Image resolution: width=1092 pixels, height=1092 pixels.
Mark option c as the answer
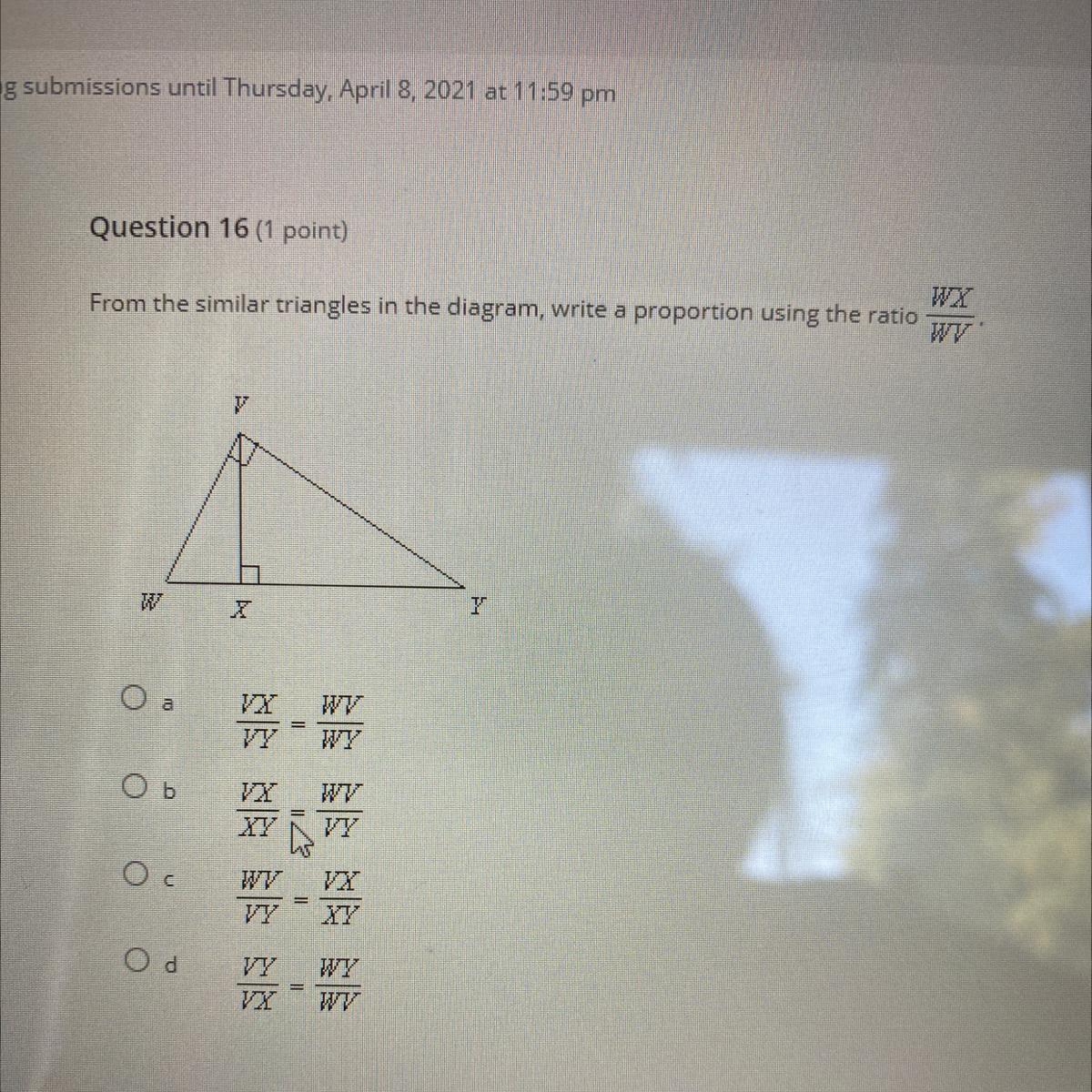click(136, 874)
